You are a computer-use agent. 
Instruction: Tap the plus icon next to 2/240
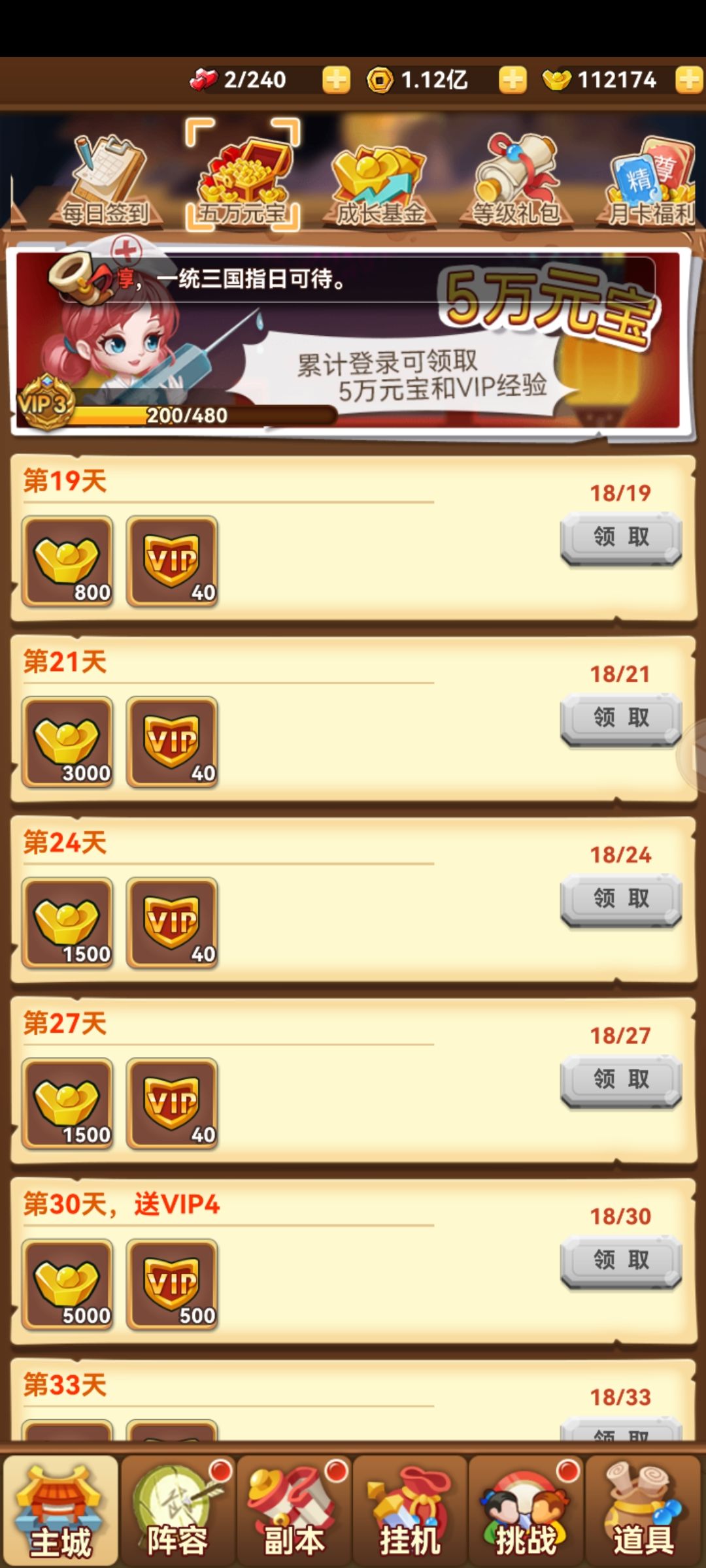(336, 80)
